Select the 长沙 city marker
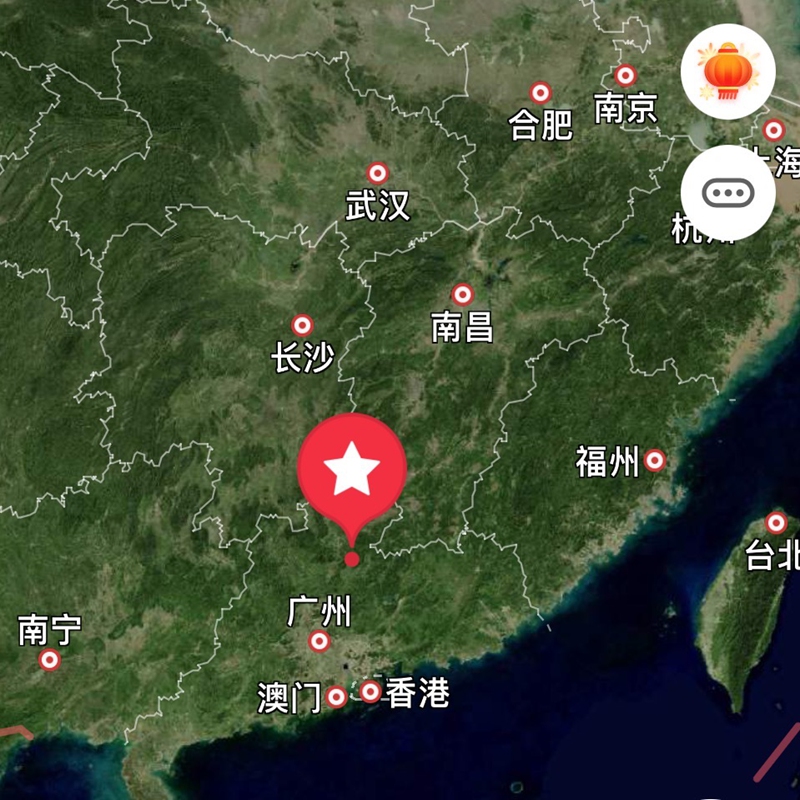Image resolution: width=800 pixels, height=800 pixels. click(x=302, y=325)
